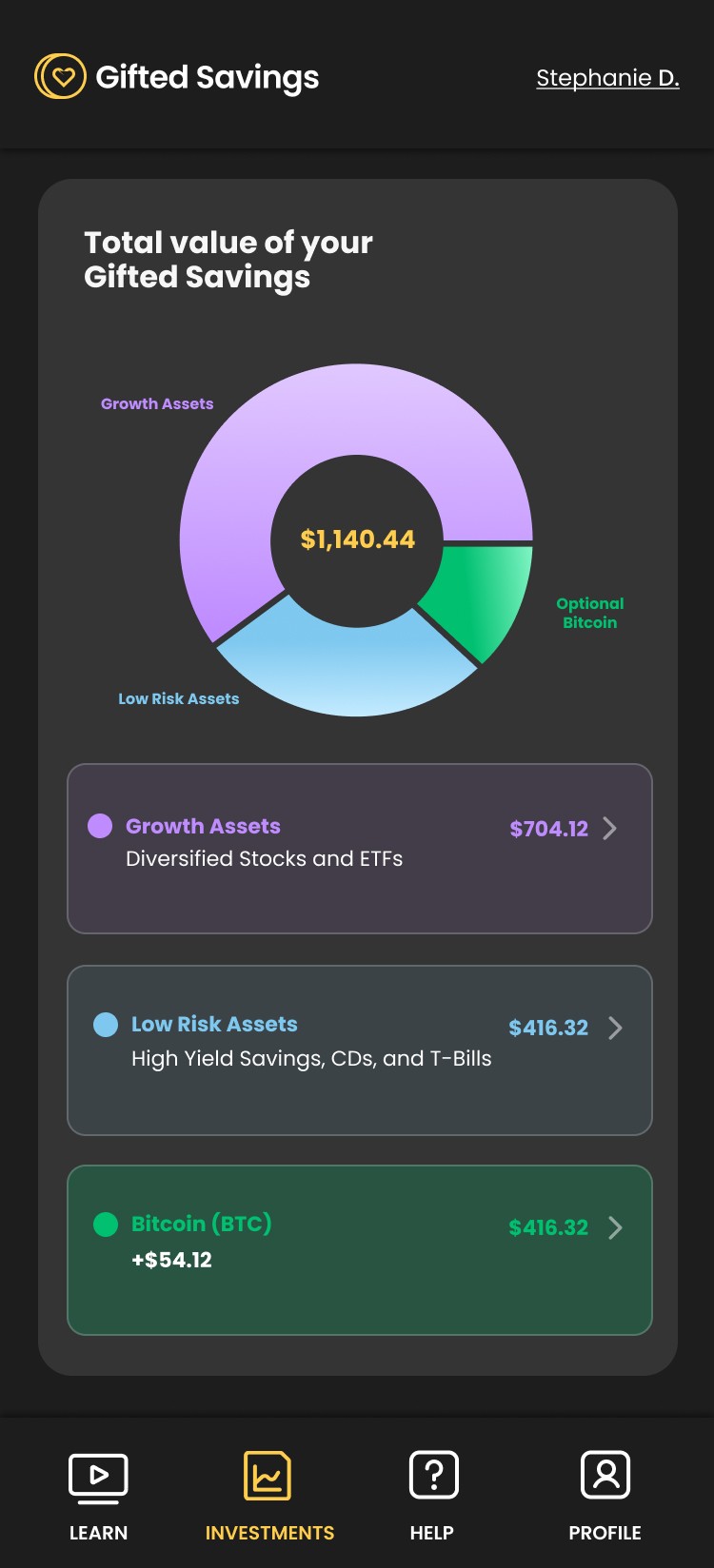The image size is (714, 1568).
Task: Open the Learn screen via the video icon
Action: (x=98, y=1477)
